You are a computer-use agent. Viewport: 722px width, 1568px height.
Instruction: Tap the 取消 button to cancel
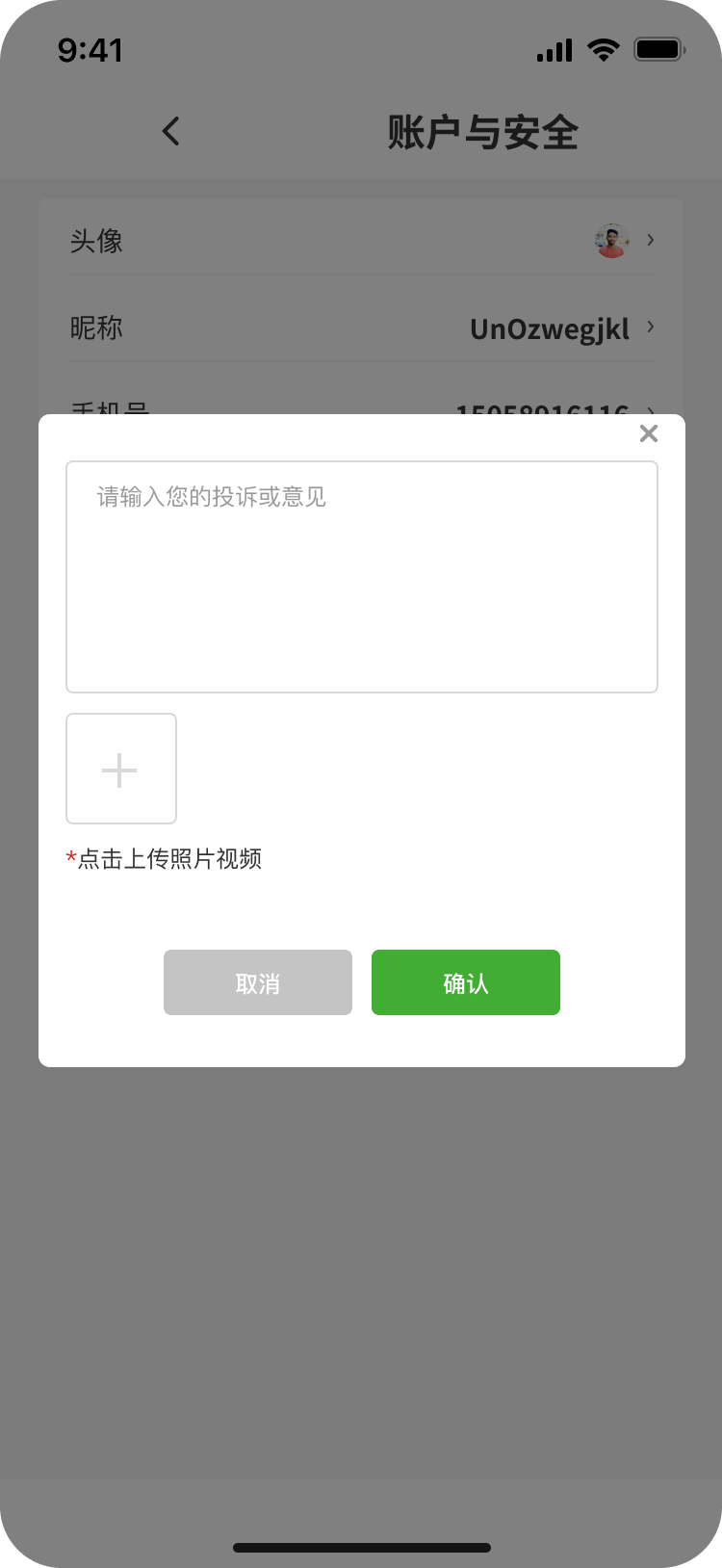point(258,982)
